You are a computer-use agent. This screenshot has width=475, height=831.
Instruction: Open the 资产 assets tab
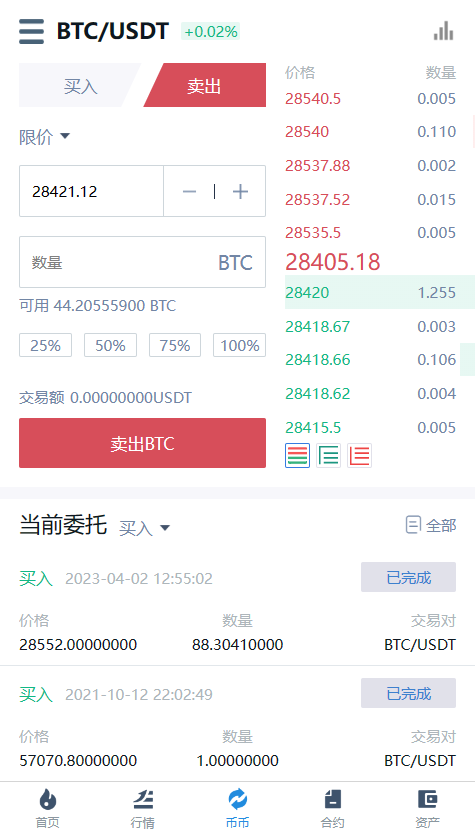click(427, 808)
